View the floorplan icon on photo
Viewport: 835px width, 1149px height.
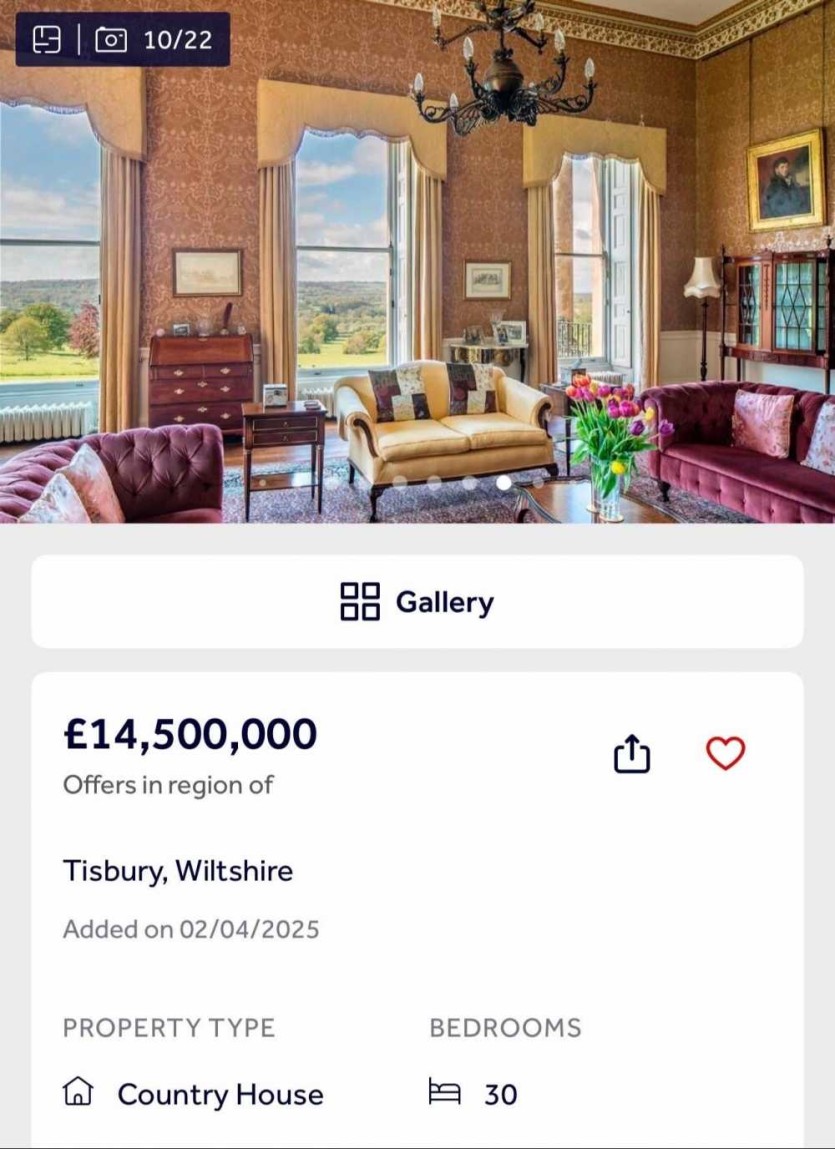[47, 40]
